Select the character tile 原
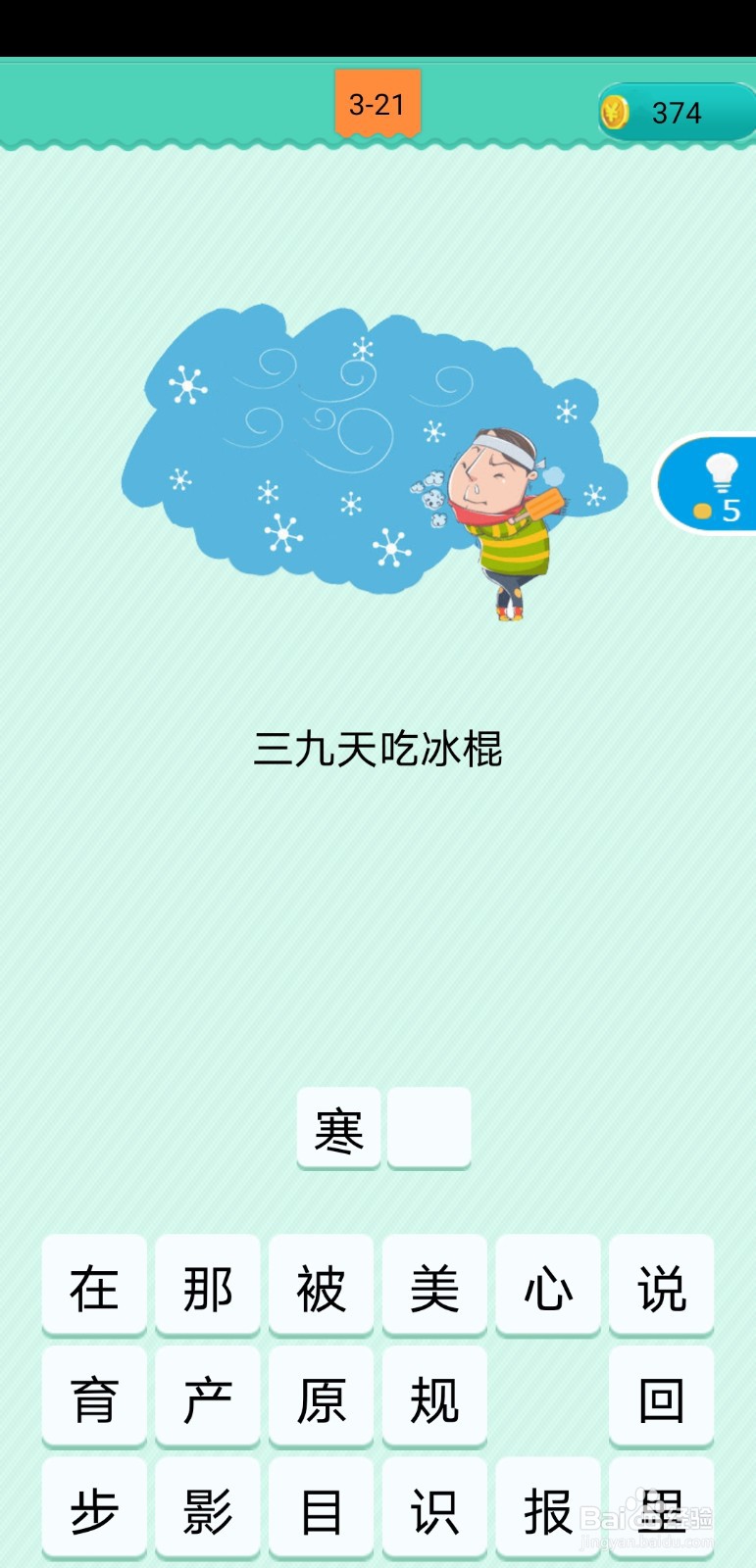 click(x=322, y=1397)
